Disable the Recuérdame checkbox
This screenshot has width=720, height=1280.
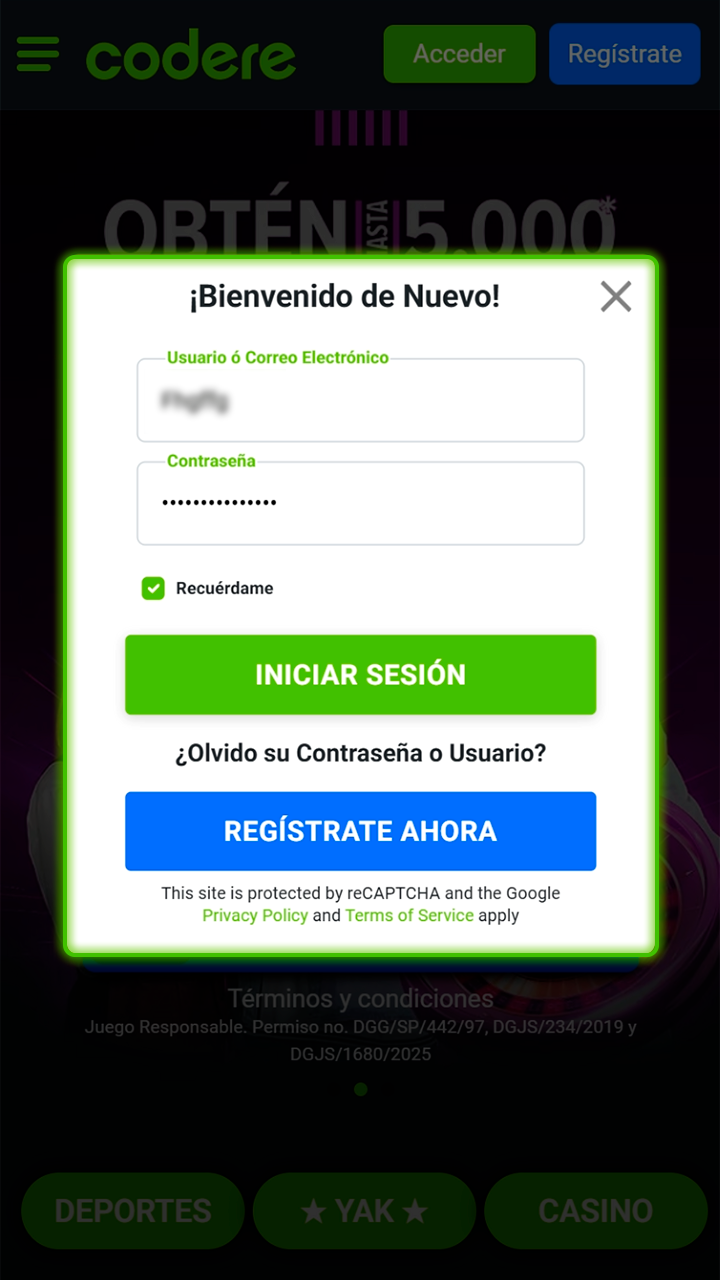tap(152, 588)
